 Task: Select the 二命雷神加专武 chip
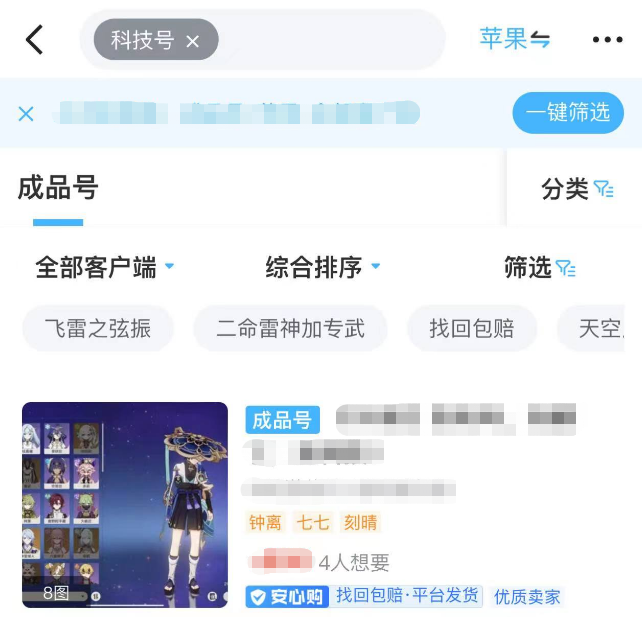290,328
